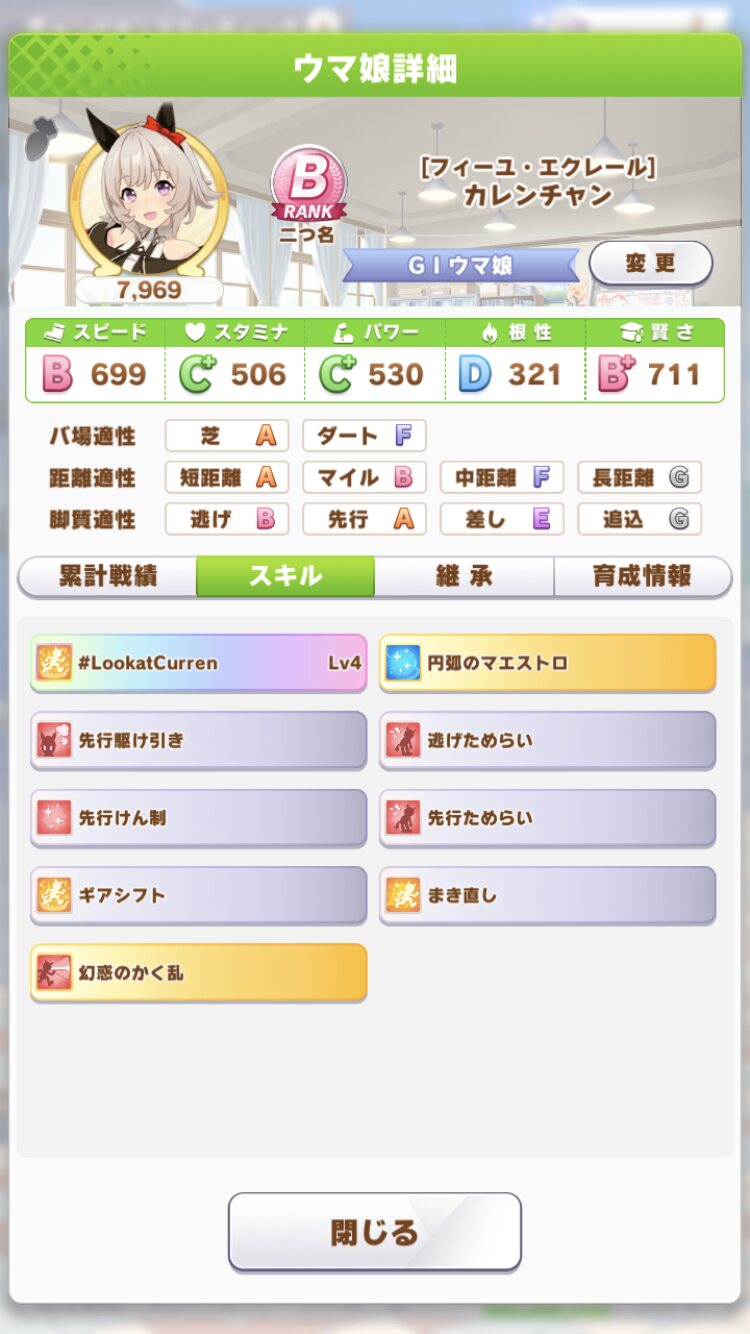
Task: Open the まき直し skill details
Action: pyautogui.click(x=547, y=895)
